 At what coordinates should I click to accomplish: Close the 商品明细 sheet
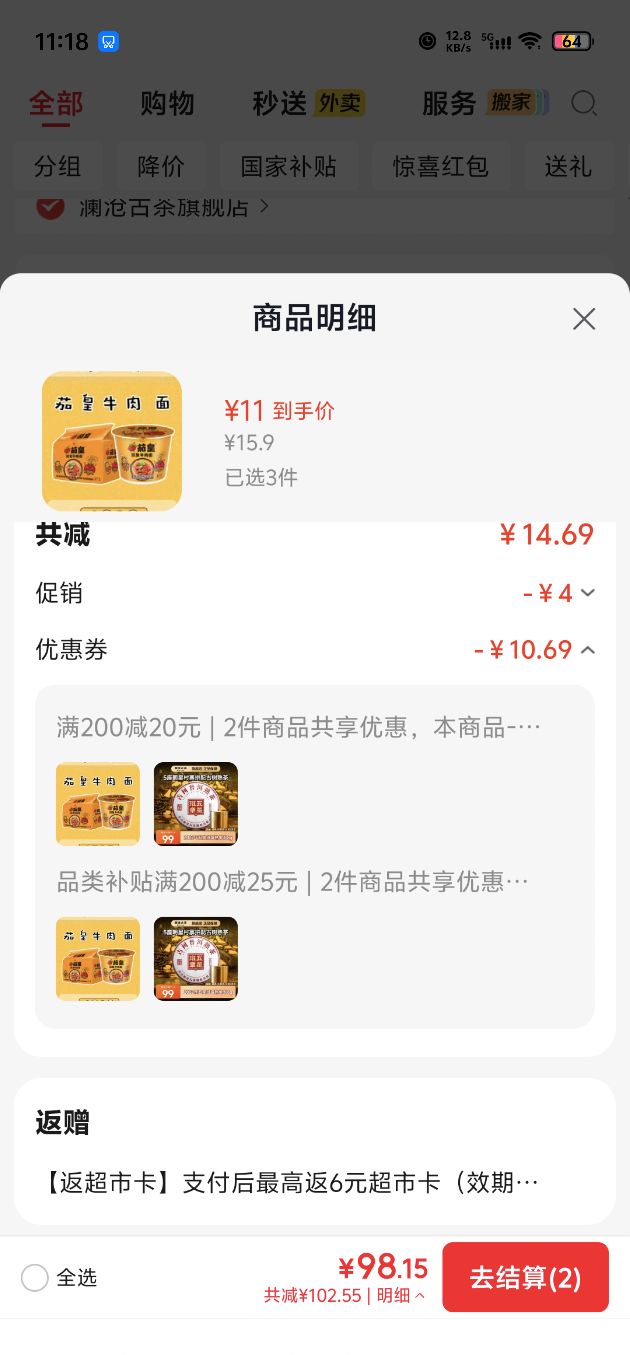584,319
